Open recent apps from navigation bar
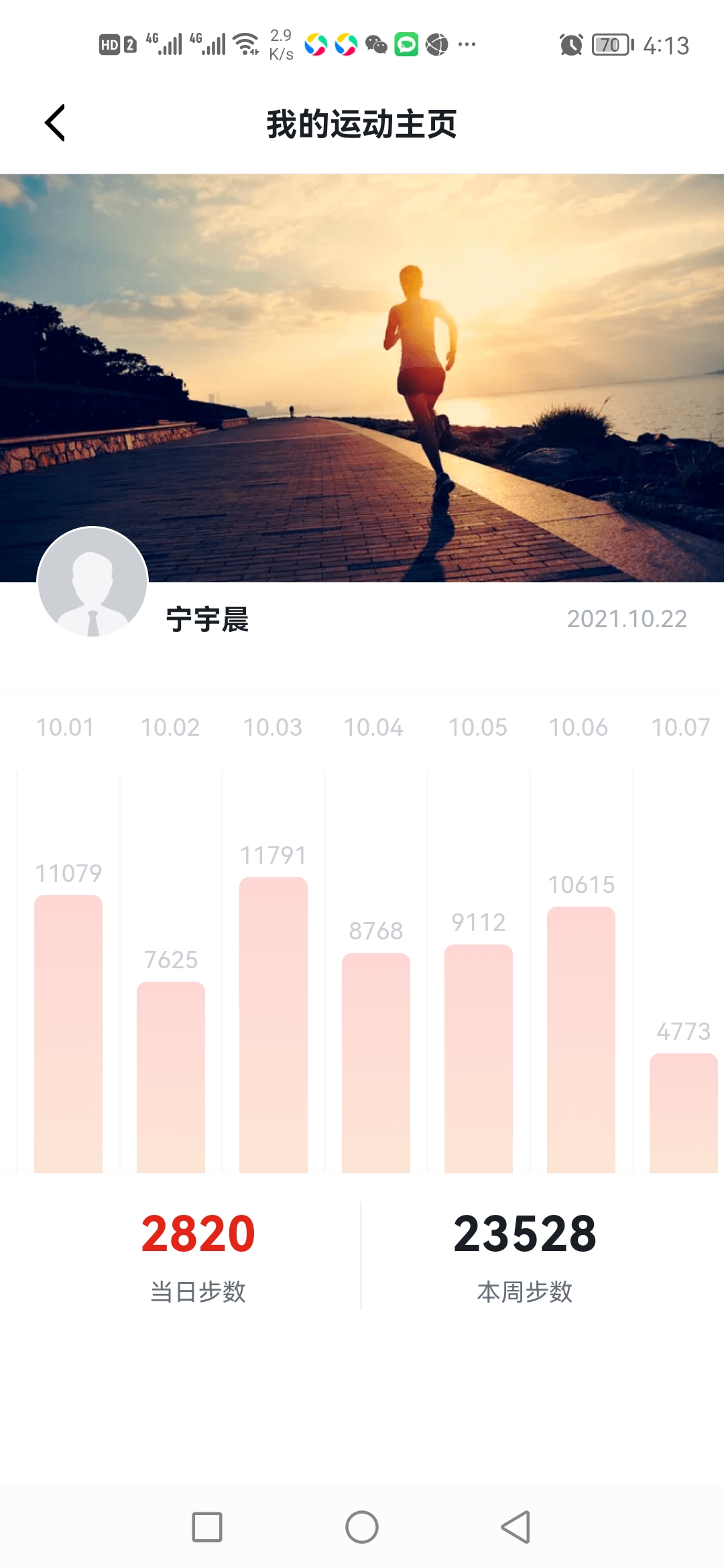 [207, 1527]
